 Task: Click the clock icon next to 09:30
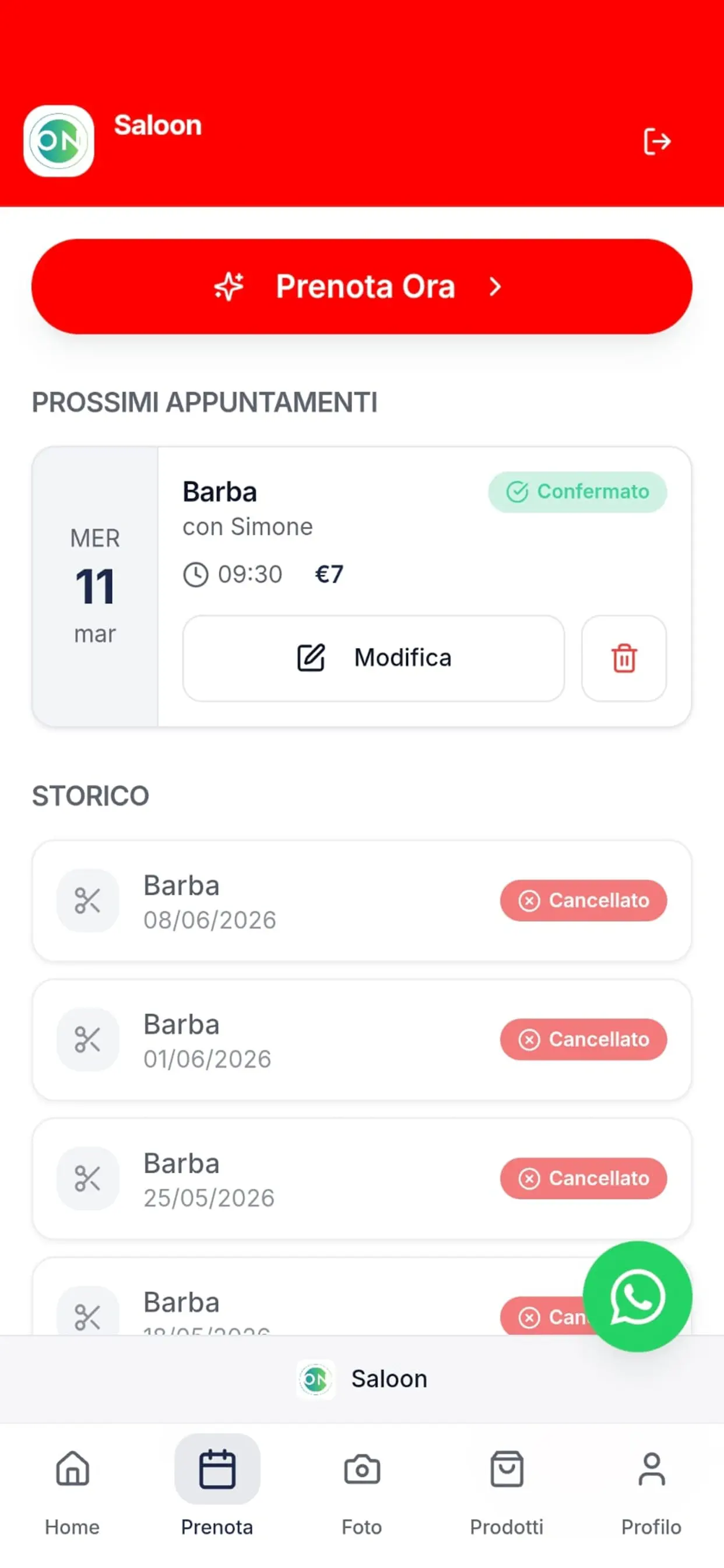tap(196, 573)
